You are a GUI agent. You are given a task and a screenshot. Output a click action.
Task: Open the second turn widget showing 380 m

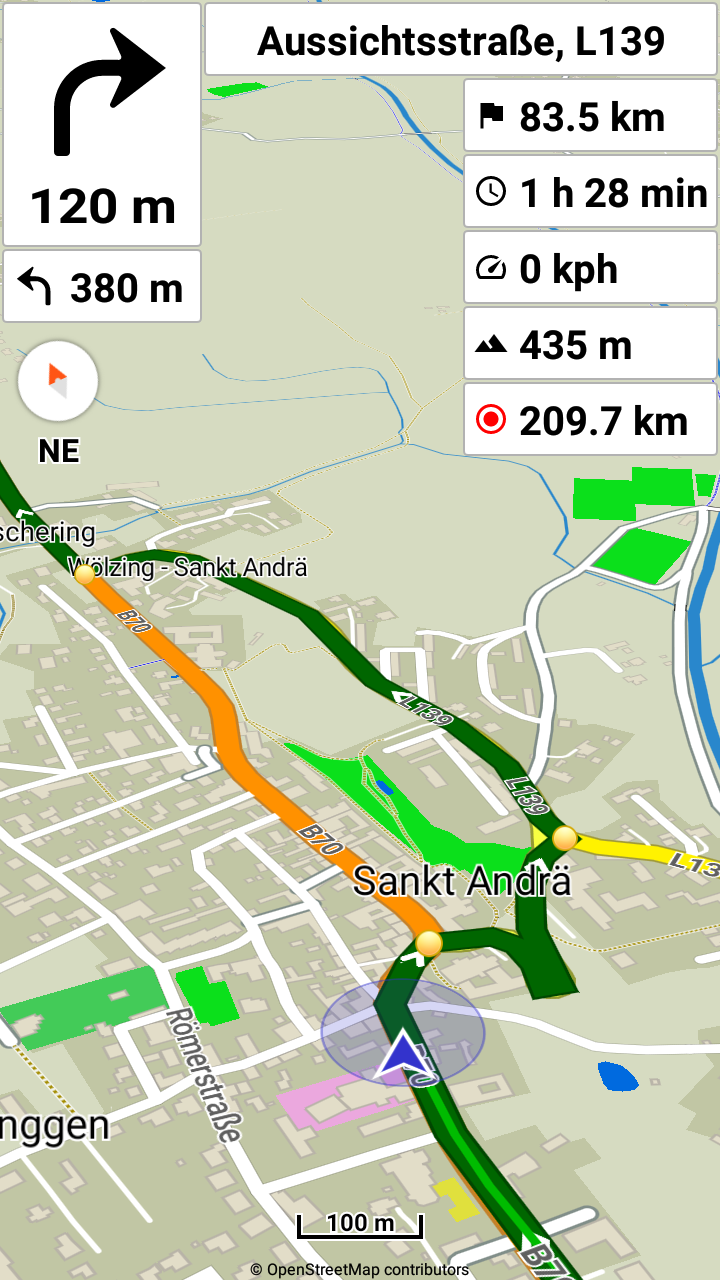coord(102,287)
